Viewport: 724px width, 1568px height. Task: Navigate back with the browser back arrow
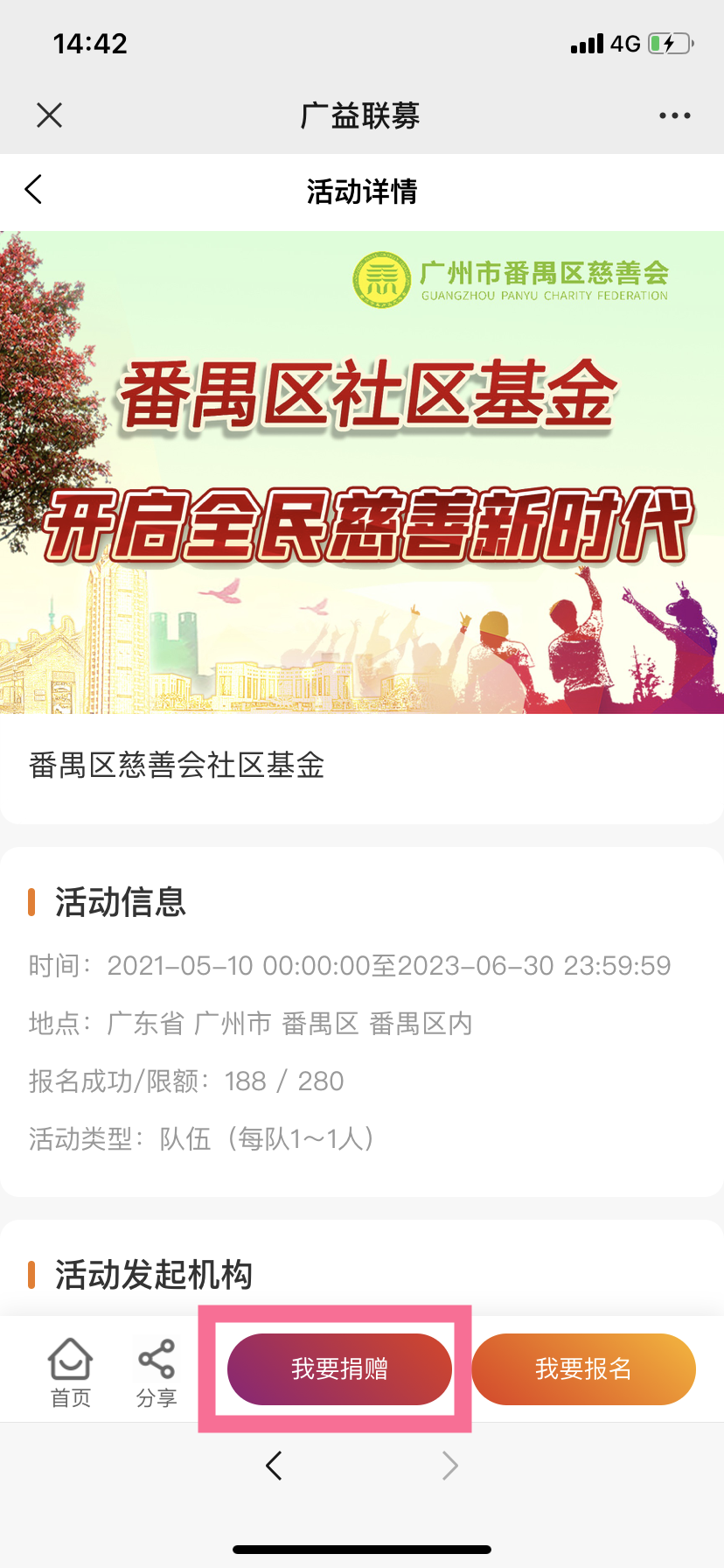[274, 1466]
